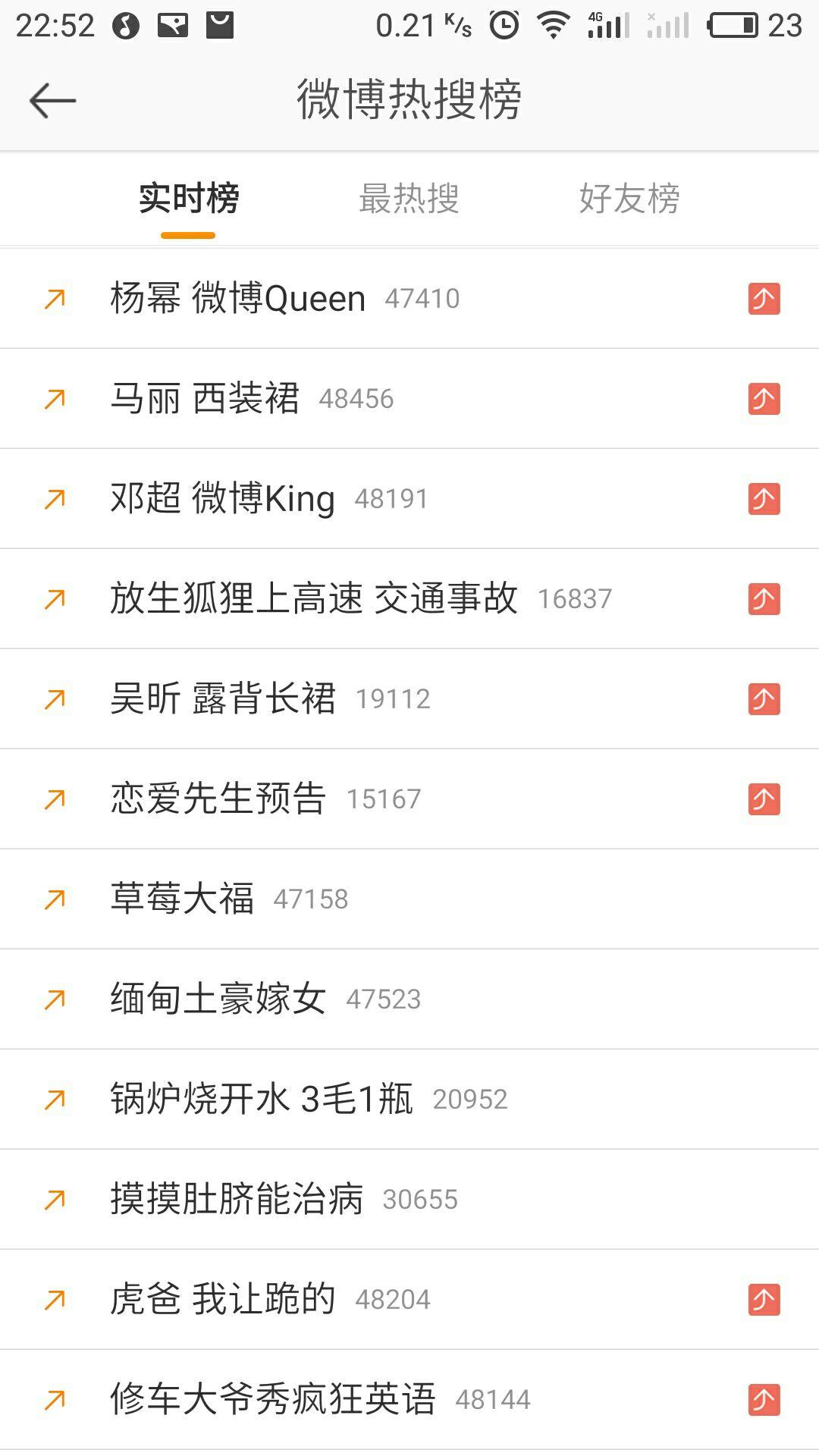
Task: View 锅炉烧开水 3毛1瓶 hot search
Action: click(x=262, y=1100)
